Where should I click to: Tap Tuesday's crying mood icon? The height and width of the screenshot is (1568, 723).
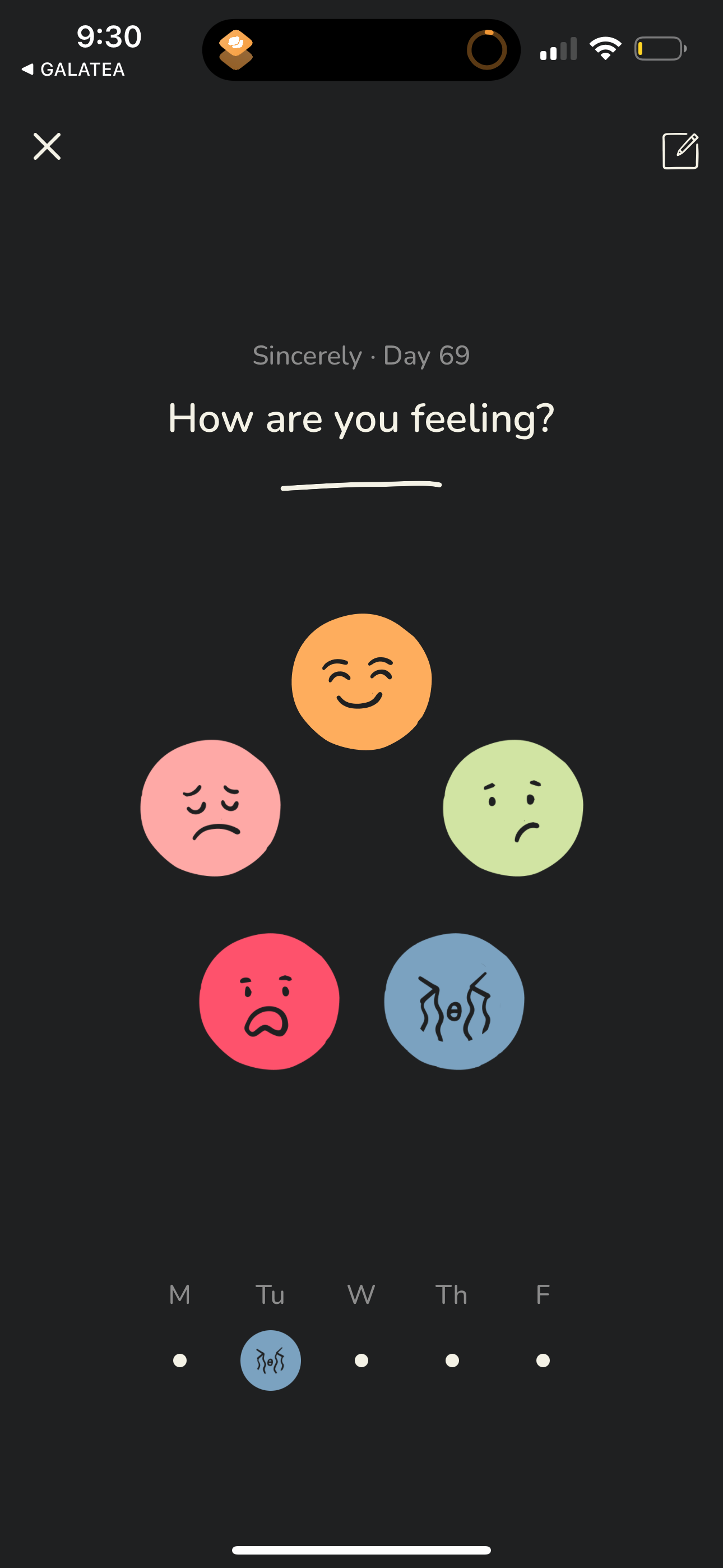point(270,1361)
